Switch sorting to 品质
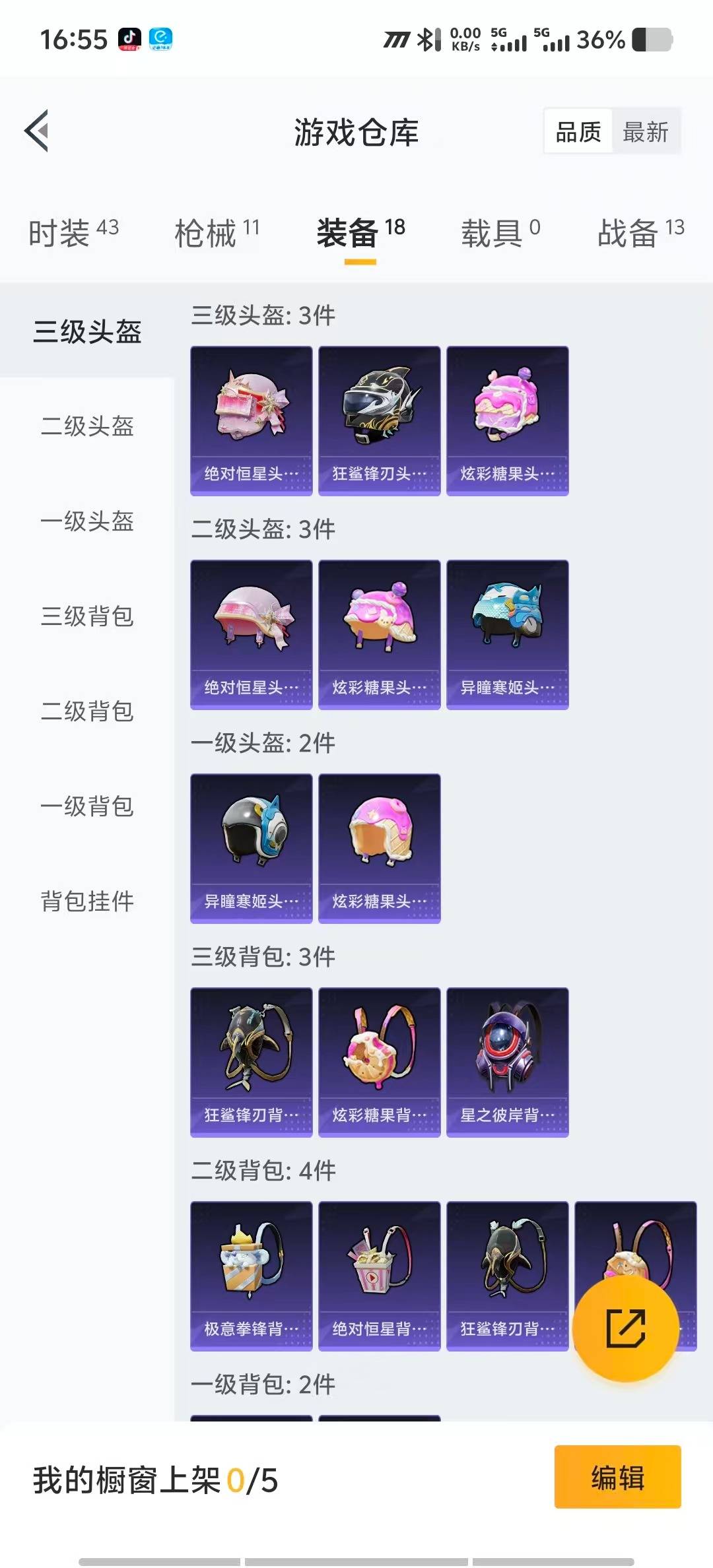Screen dimensions: 713x1568 pyautogui.click(x=576, y=131)
